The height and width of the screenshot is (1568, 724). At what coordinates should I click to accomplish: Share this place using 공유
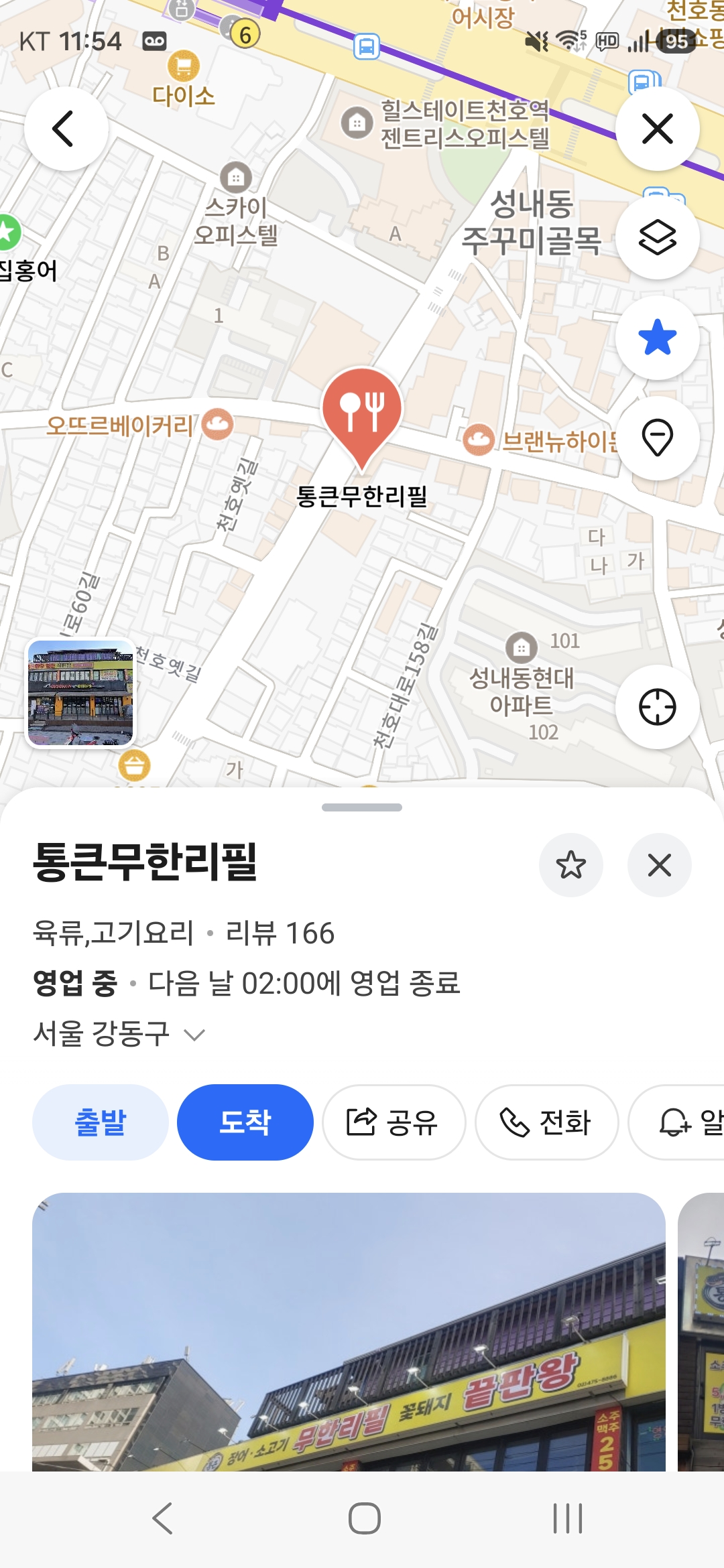pos(394,1122)
